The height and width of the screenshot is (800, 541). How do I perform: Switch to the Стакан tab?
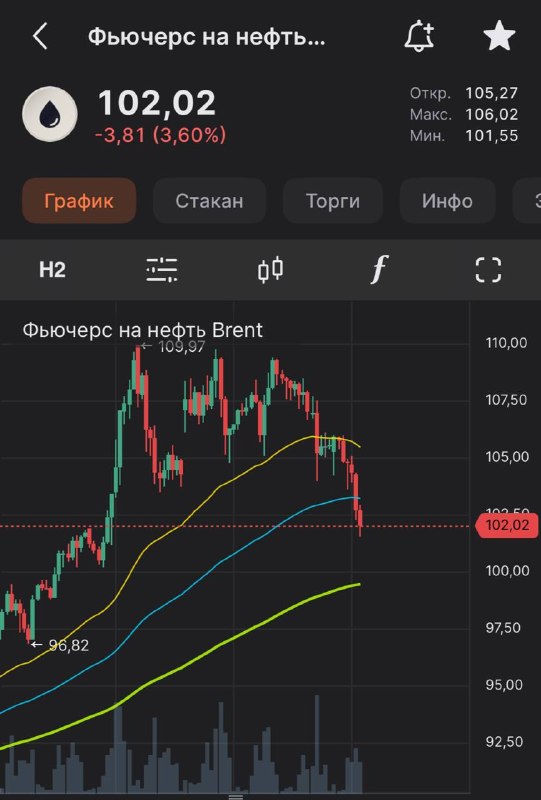(209, 201)
